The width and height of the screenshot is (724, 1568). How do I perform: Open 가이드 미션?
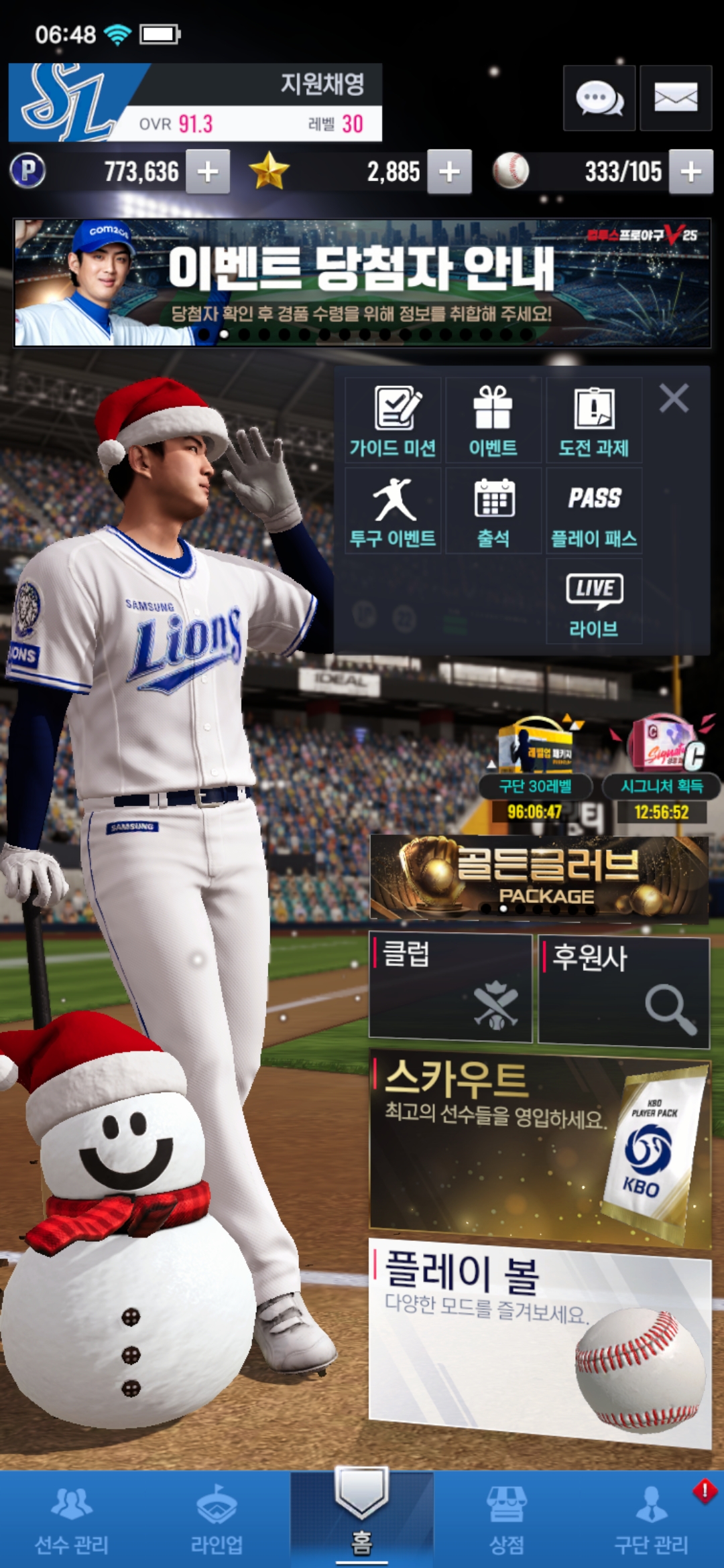tap(393, 420)
